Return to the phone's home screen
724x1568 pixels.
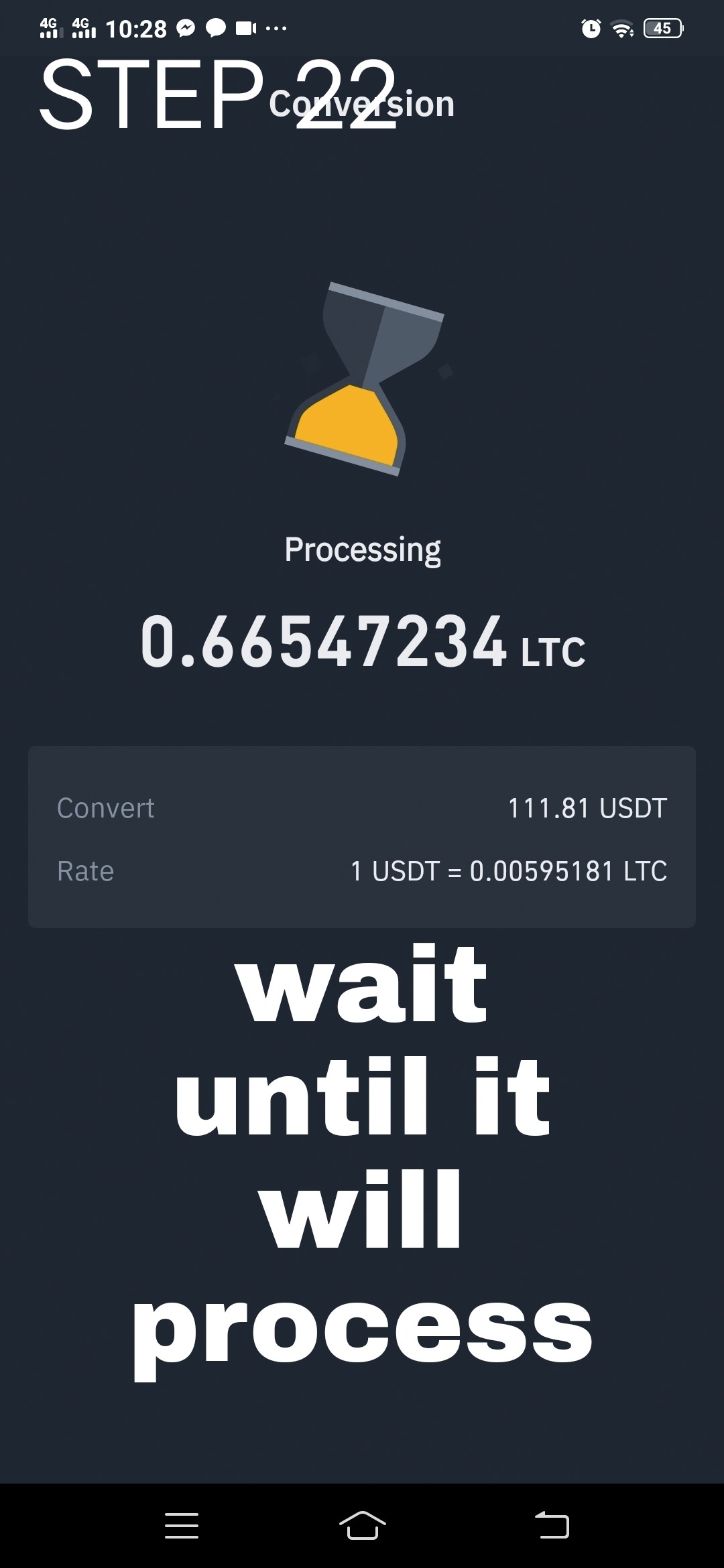tap(362, 1525)
